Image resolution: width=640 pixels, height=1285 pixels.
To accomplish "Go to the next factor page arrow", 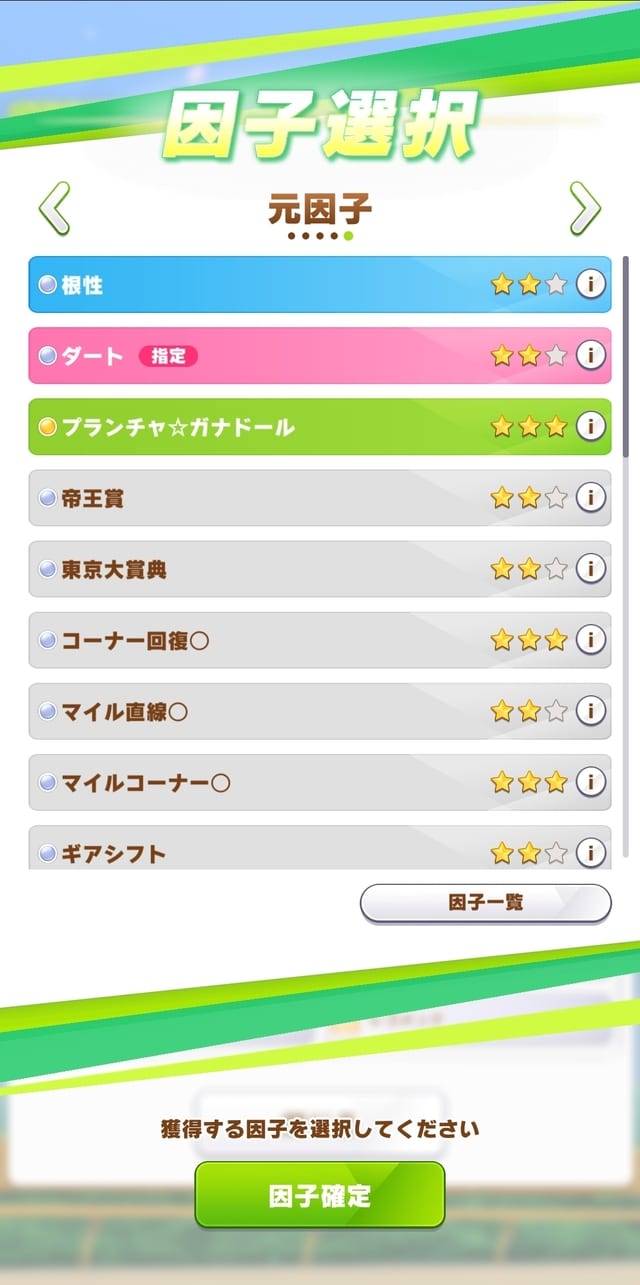I will click(x=584, y=209).
